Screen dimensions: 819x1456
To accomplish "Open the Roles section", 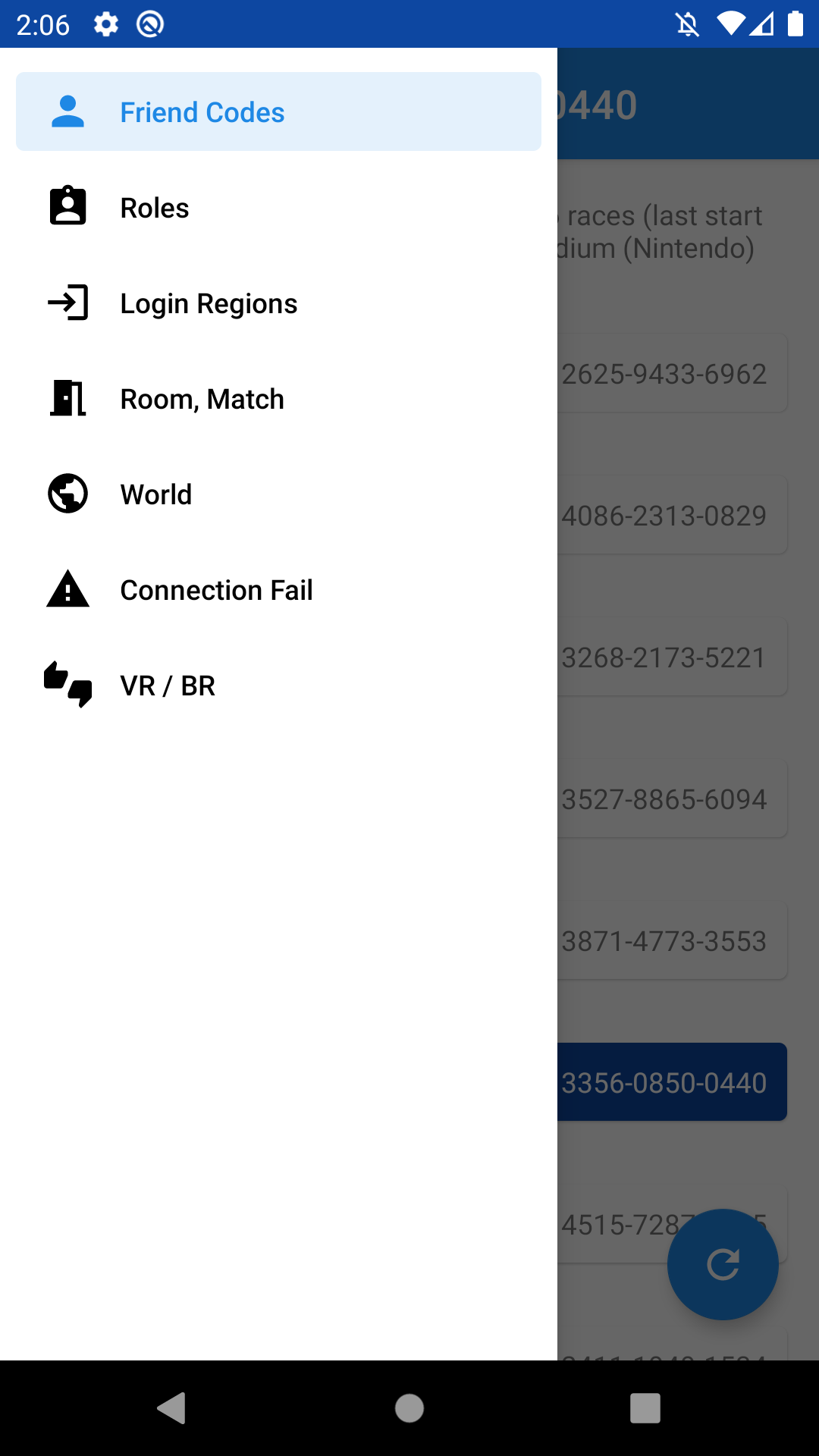I will (x=278, y=207).
